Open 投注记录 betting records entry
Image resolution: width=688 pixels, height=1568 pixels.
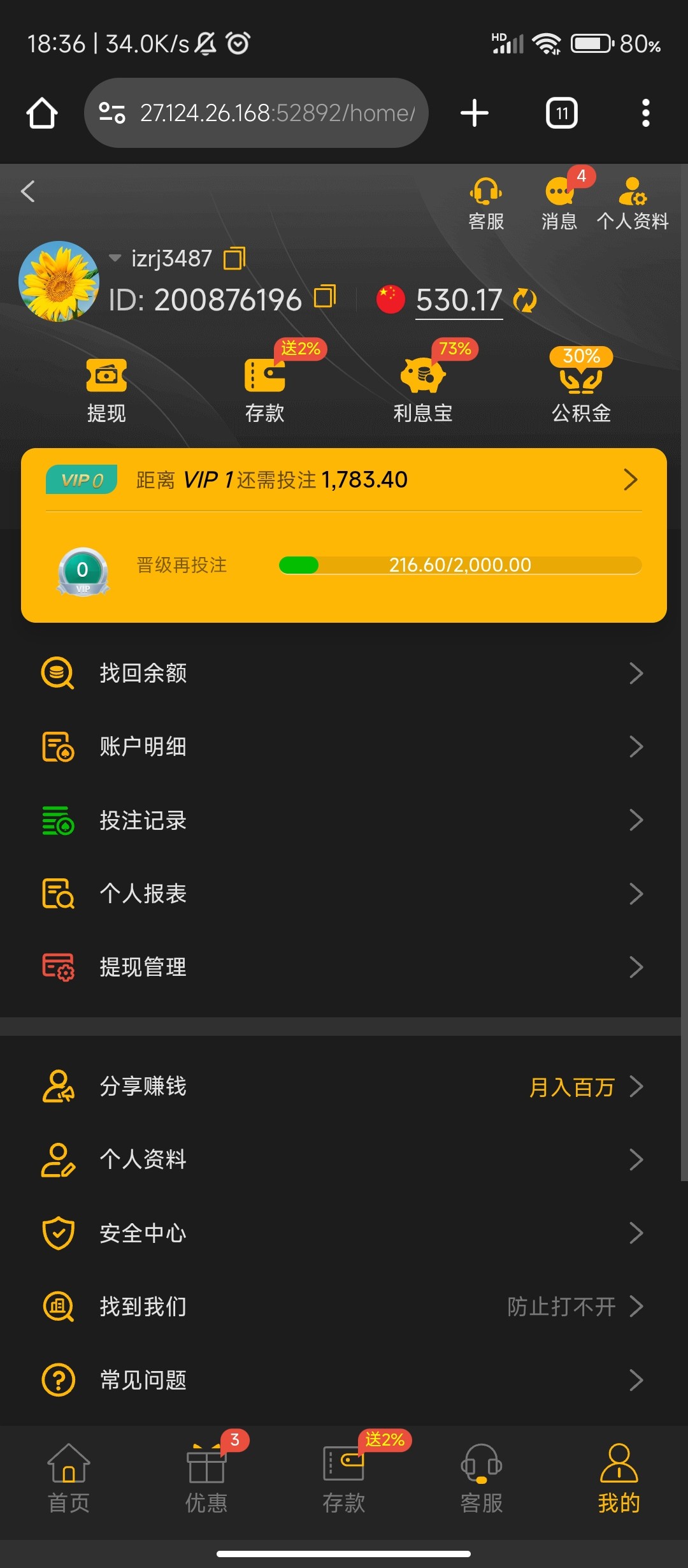point(344,820)
